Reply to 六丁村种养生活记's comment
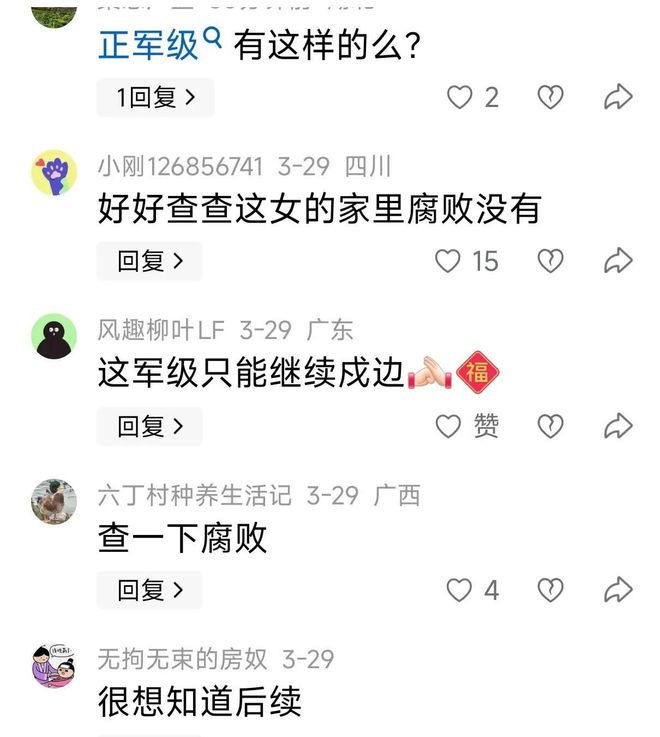660x737 pixels. [150, 590]
